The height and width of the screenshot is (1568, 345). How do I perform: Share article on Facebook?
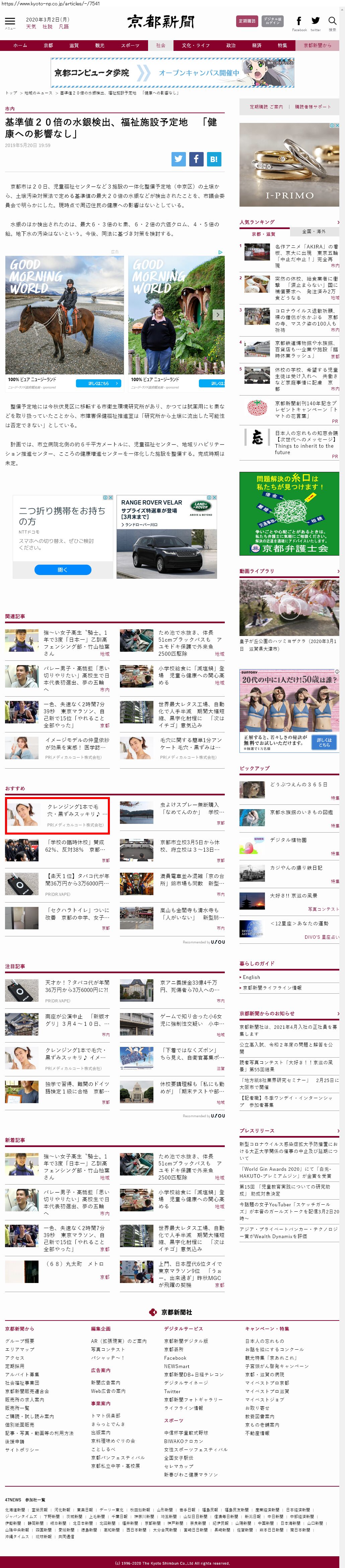click(x=196, y=159)
